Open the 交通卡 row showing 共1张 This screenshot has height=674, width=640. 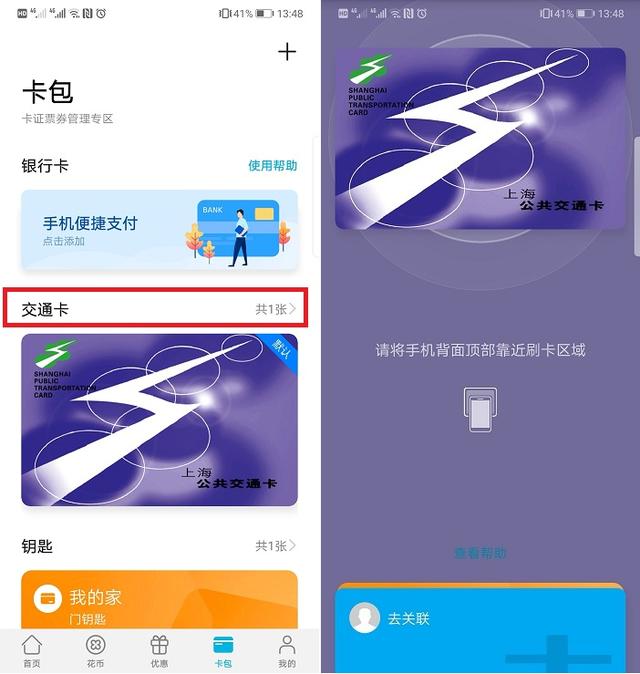(x=160, y=310)
